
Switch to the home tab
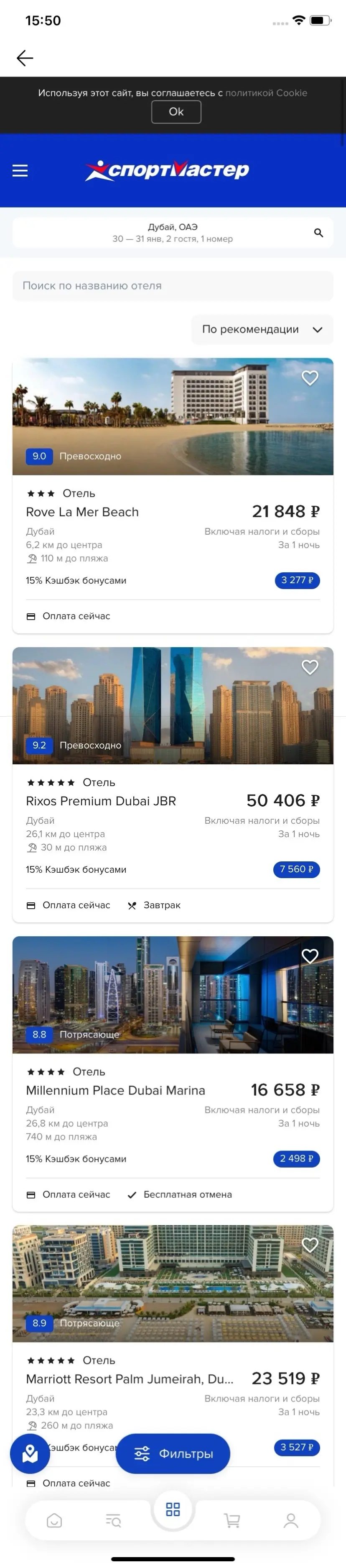(x=54, y=1521)
